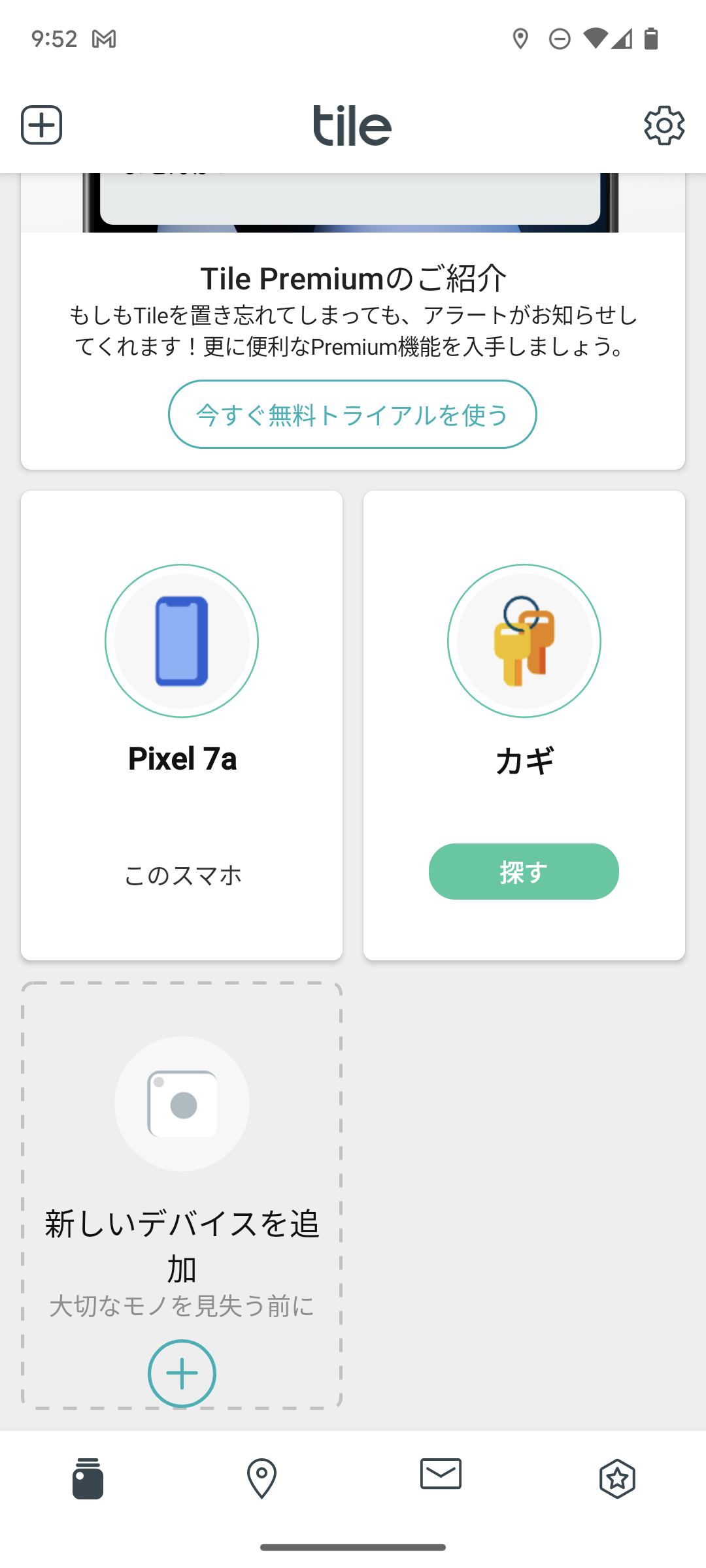The height and width of the screenshot is (1568, 706).
Task: Tap 探す to find the keys
Action: [524, 872]
